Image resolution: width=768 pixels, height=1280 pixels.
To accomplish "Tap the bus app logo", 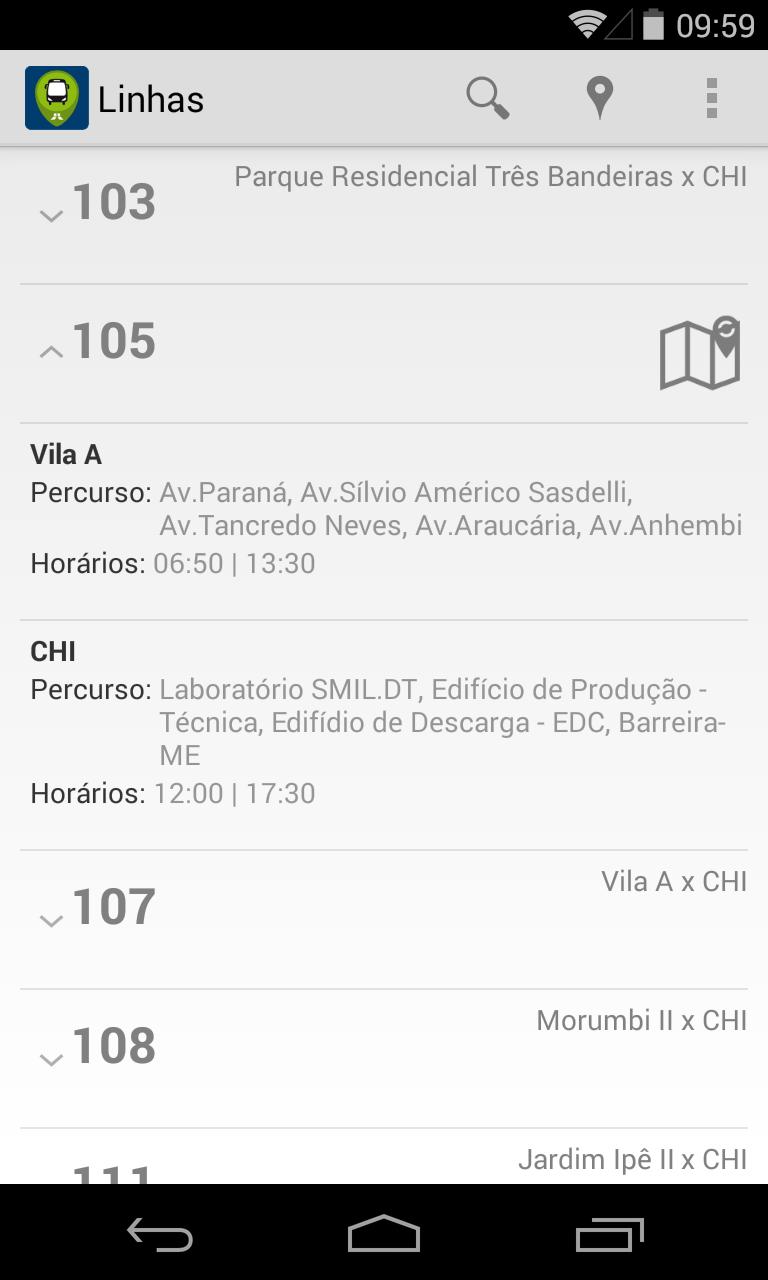I will pyautogui.click(x=56, y=98).
